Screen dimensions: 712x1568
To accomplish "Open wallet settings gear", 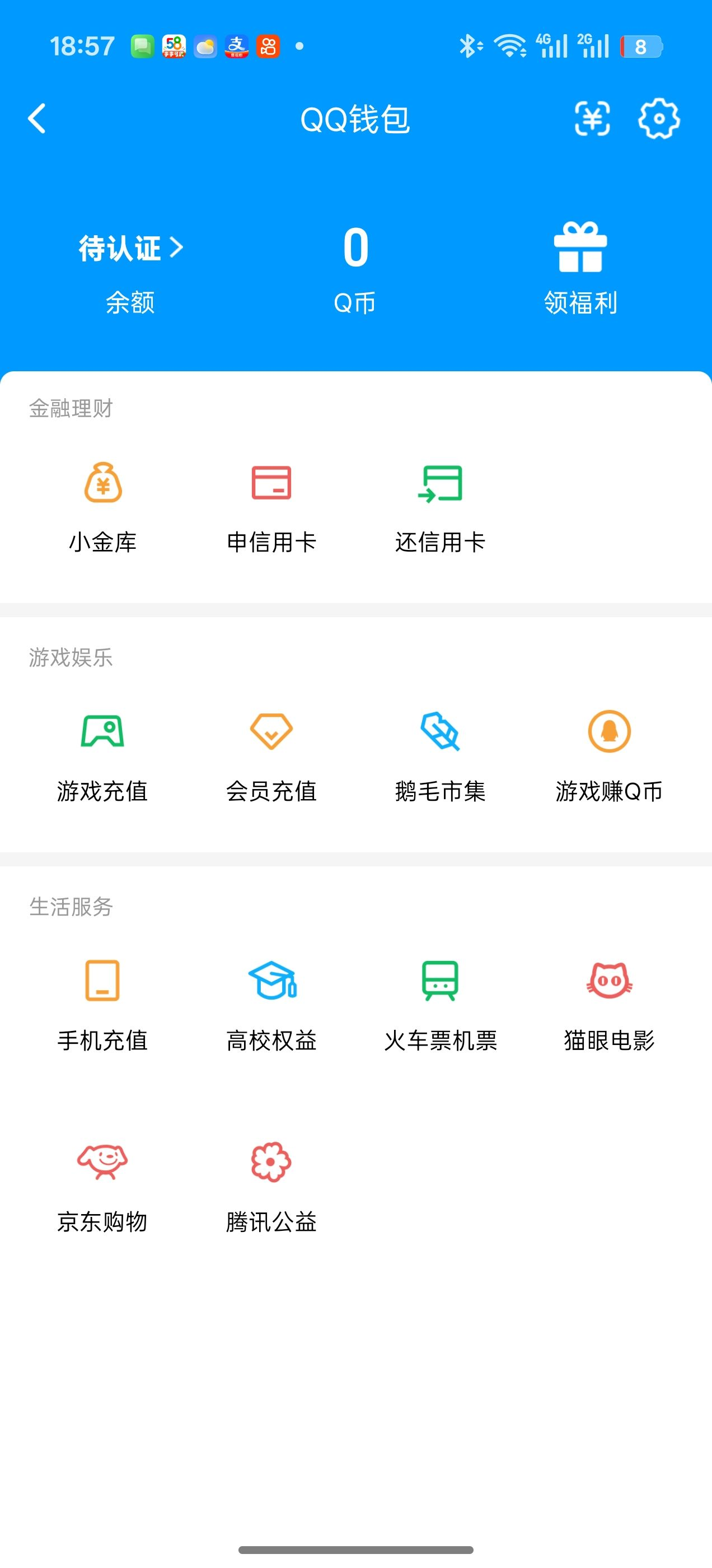I will [658, 119].
